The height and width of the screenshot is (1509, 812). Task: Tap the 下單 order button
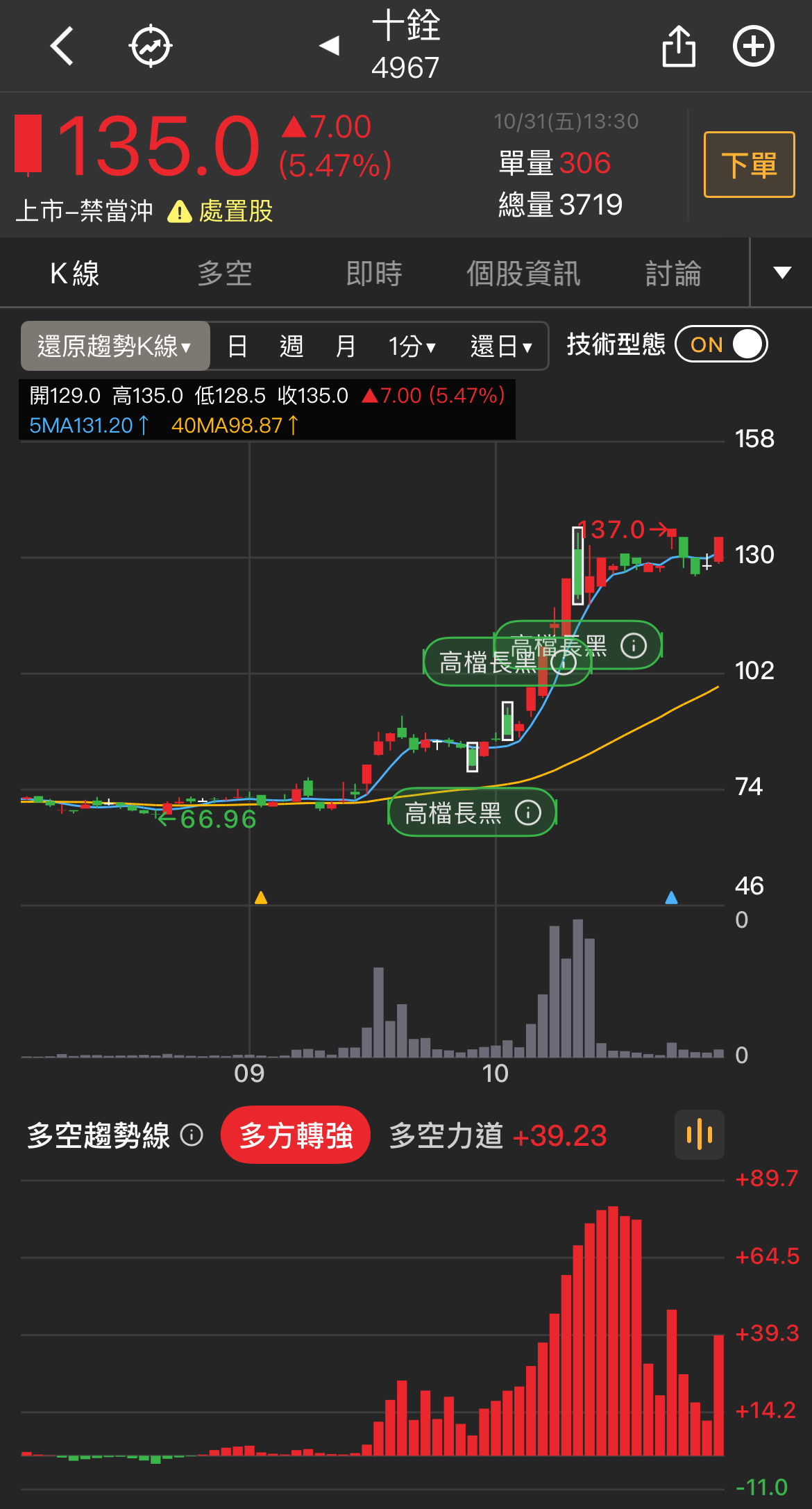click(x=749, y=165)
